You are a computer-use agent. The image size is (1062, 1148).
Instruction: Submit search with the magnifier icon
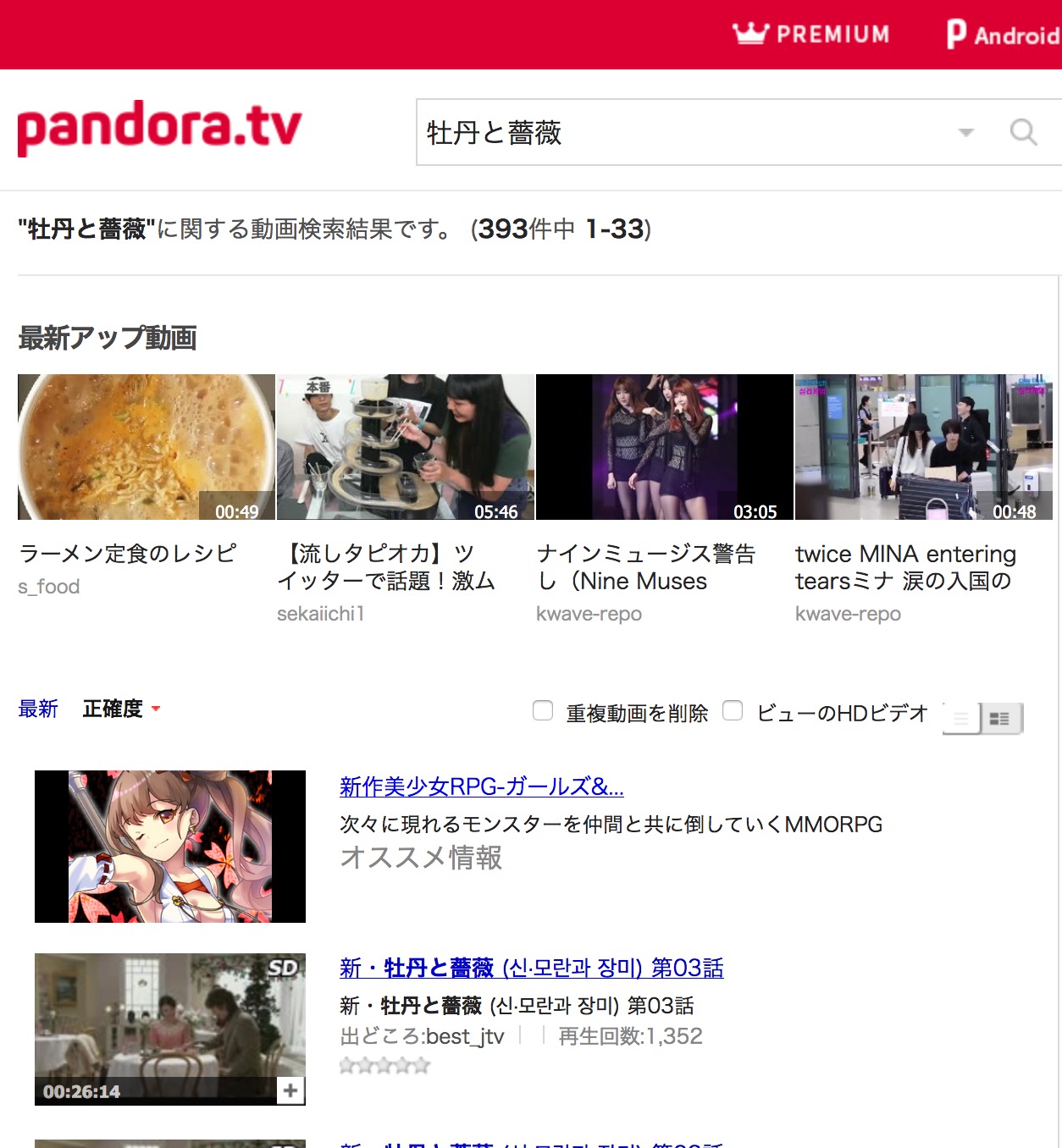[1023, 133]
